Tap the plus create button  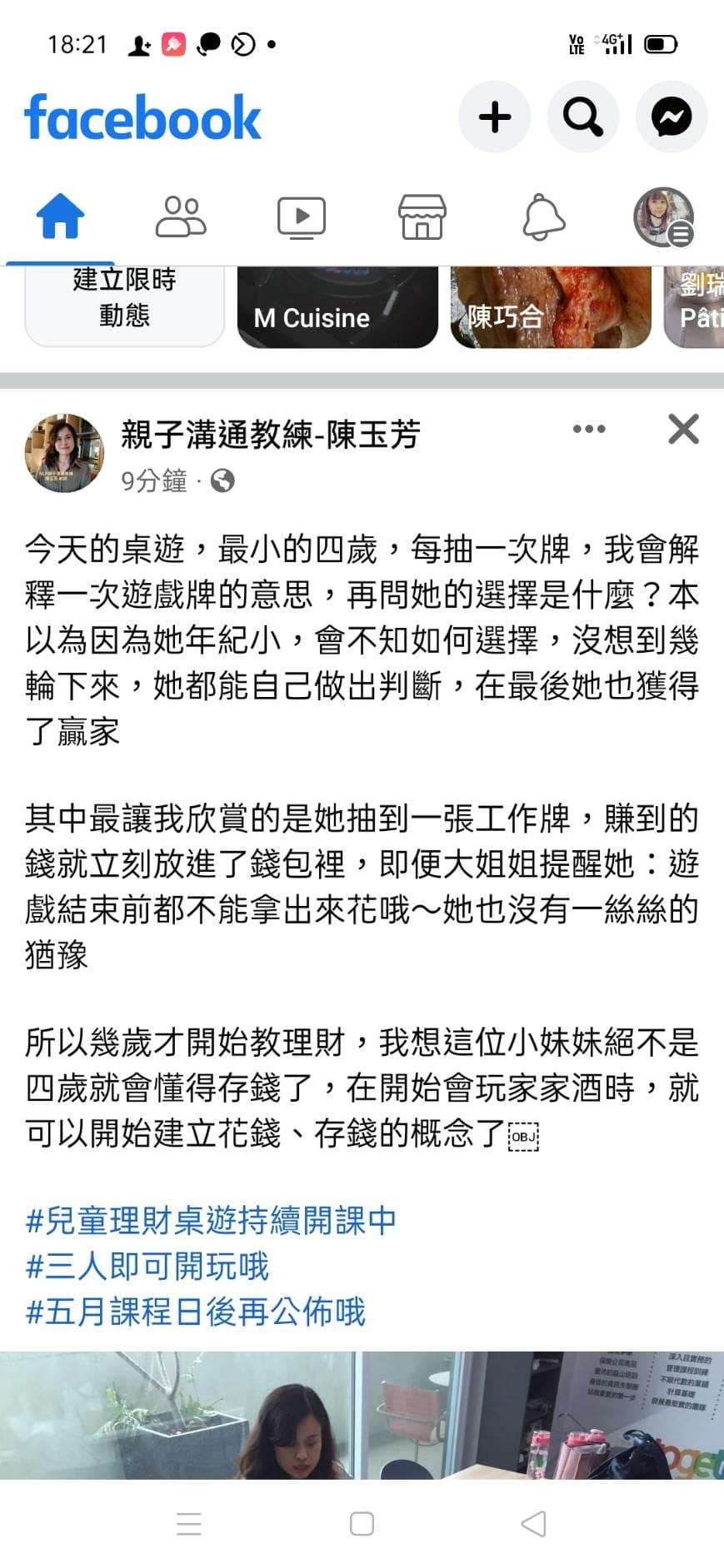pyautogui.click(x=494, y=117)
